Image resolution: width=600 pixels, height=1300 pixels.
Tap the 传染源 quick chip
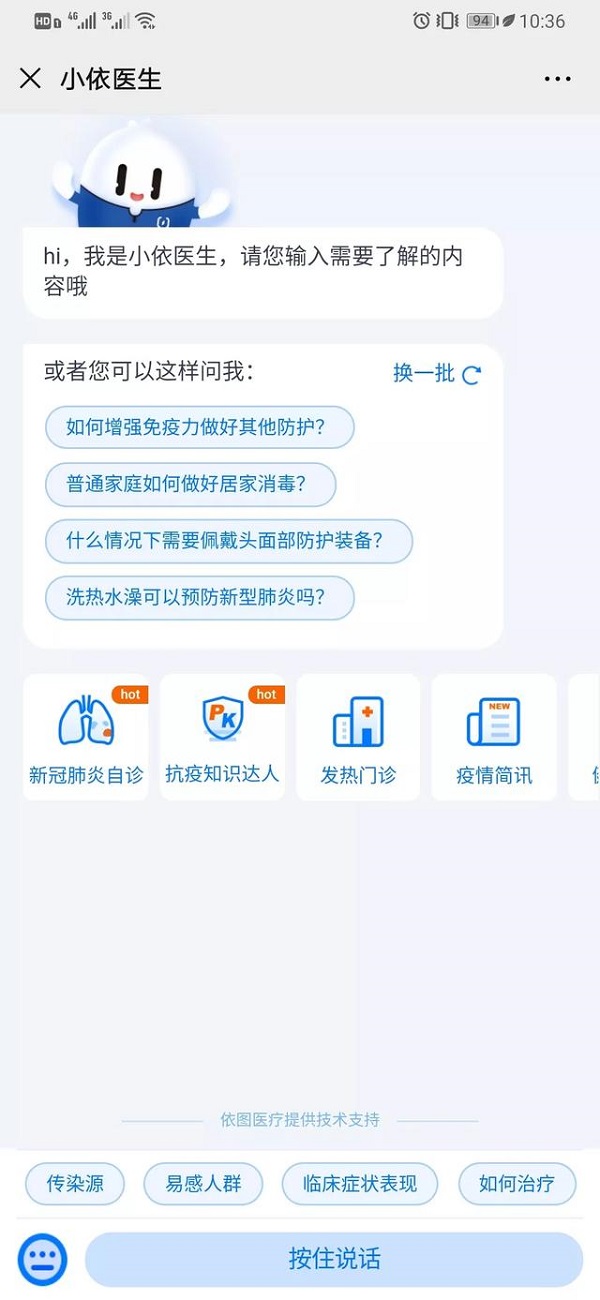(76, 1184)
